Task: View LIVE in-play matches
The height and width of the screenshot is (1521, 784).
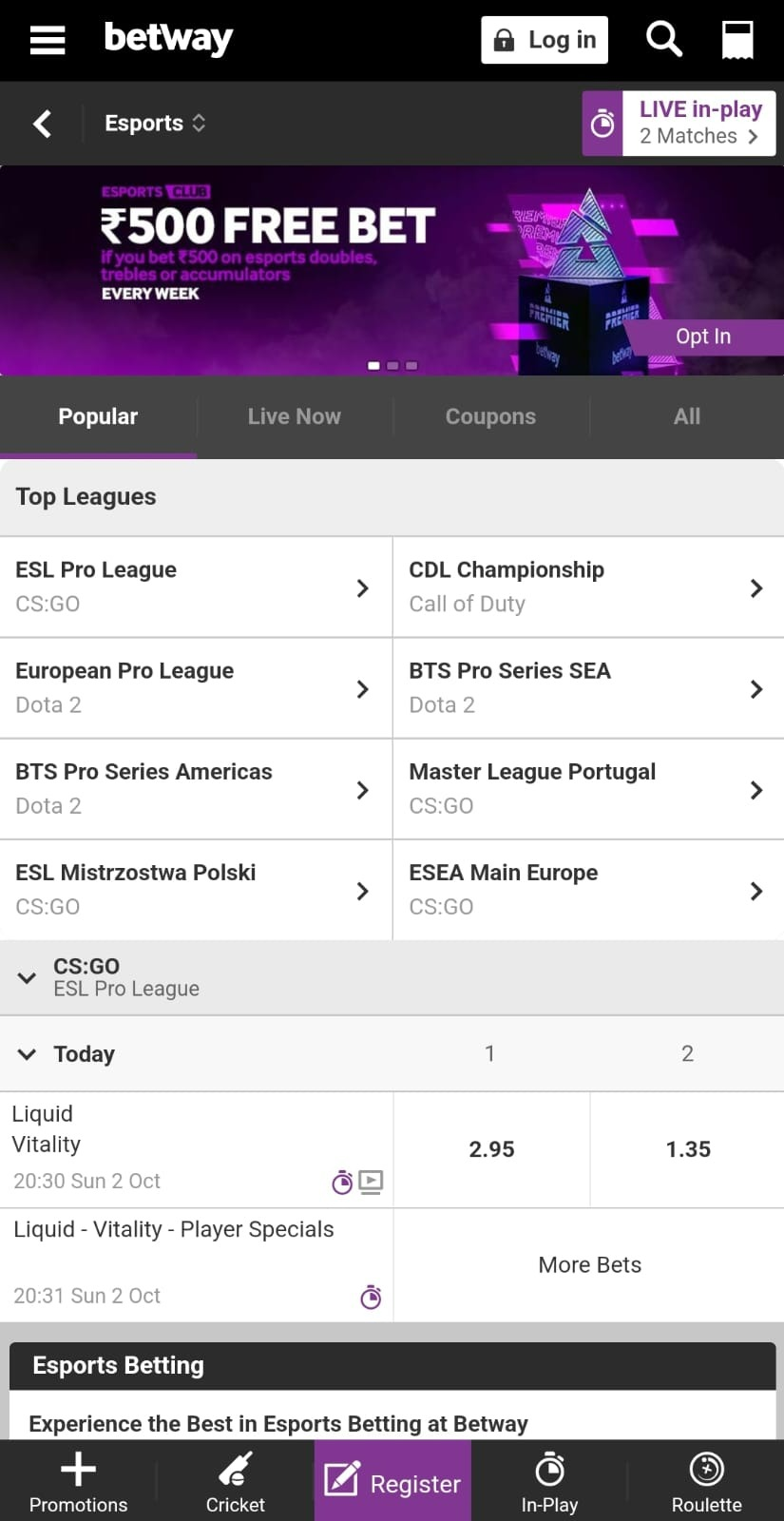Action: pyautogui.click(x=679, y=124)
